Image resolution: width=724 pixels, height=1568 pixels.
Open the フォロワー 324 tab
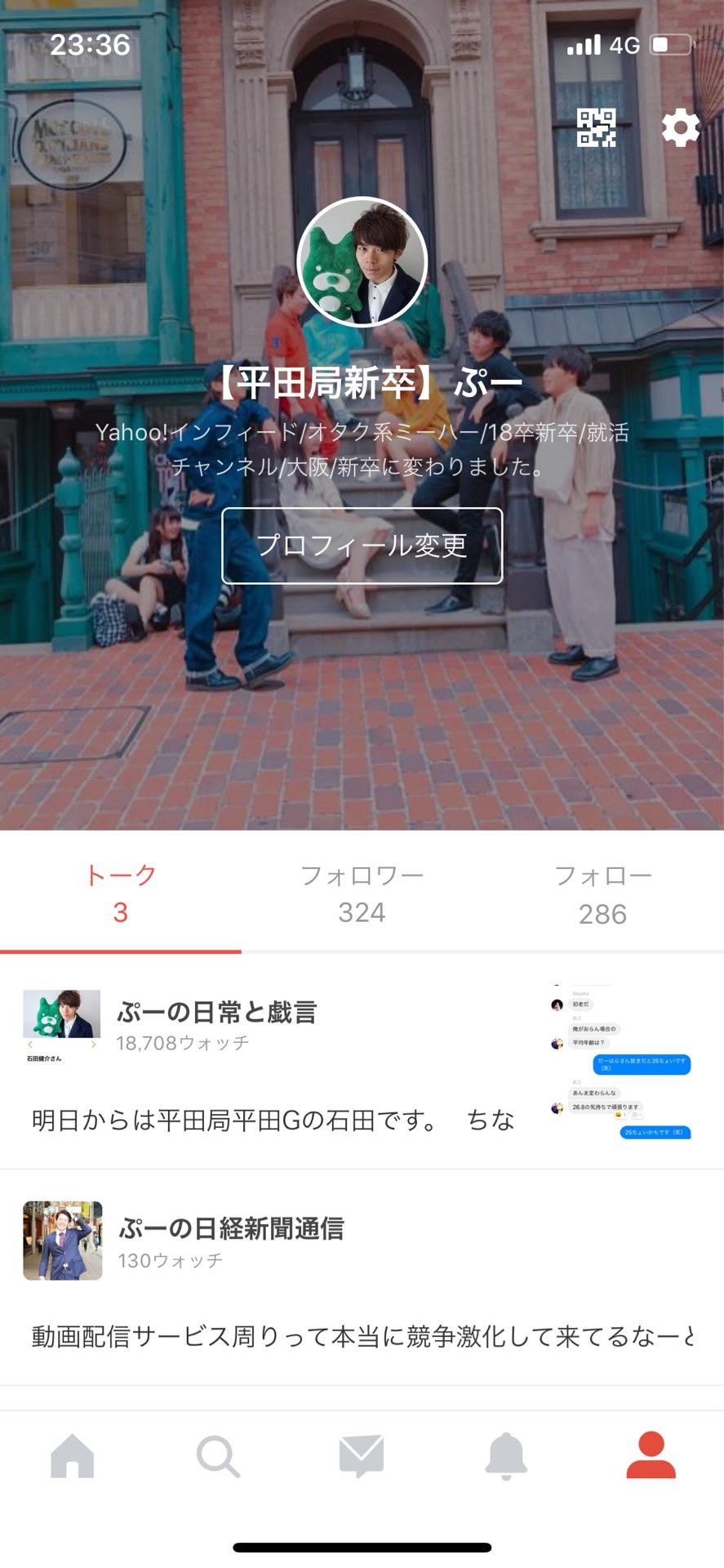click(362, 893)
